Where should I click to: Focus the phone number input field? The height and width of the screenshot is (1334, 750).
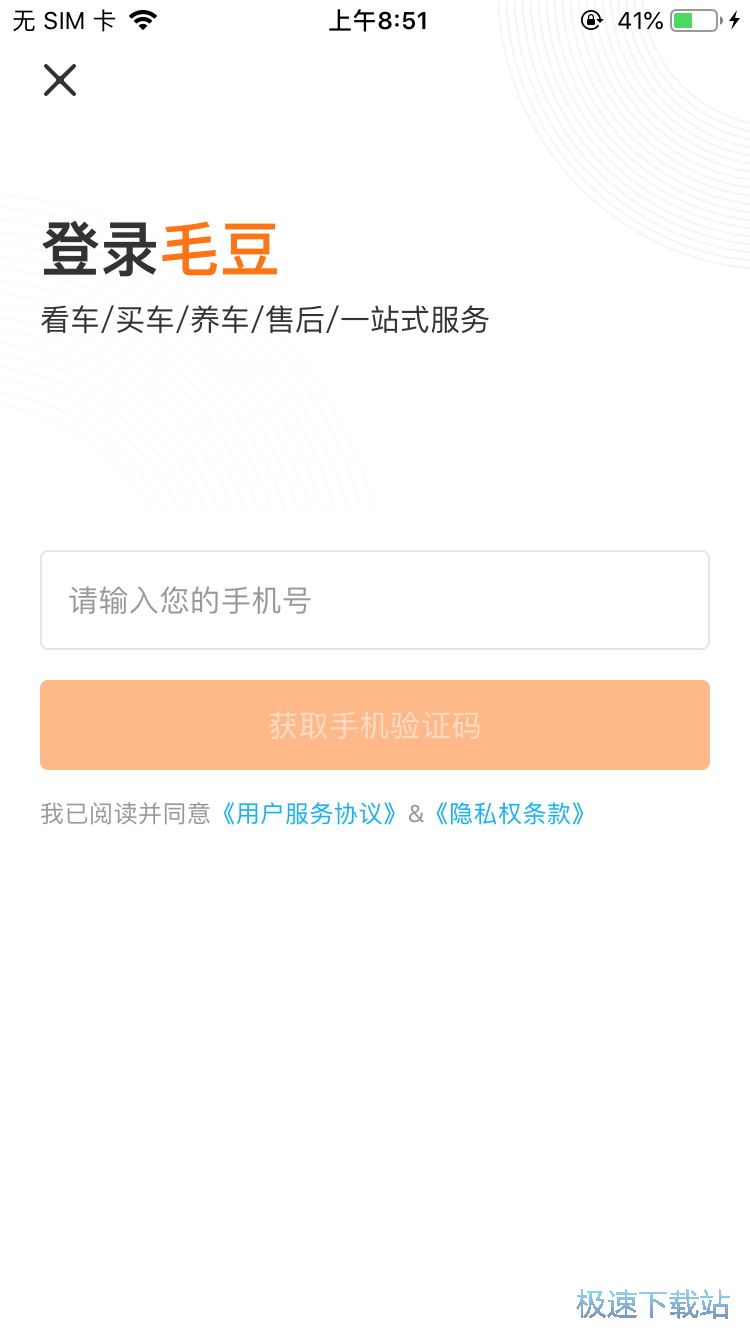pyautogui.click(x=375, y=600)
